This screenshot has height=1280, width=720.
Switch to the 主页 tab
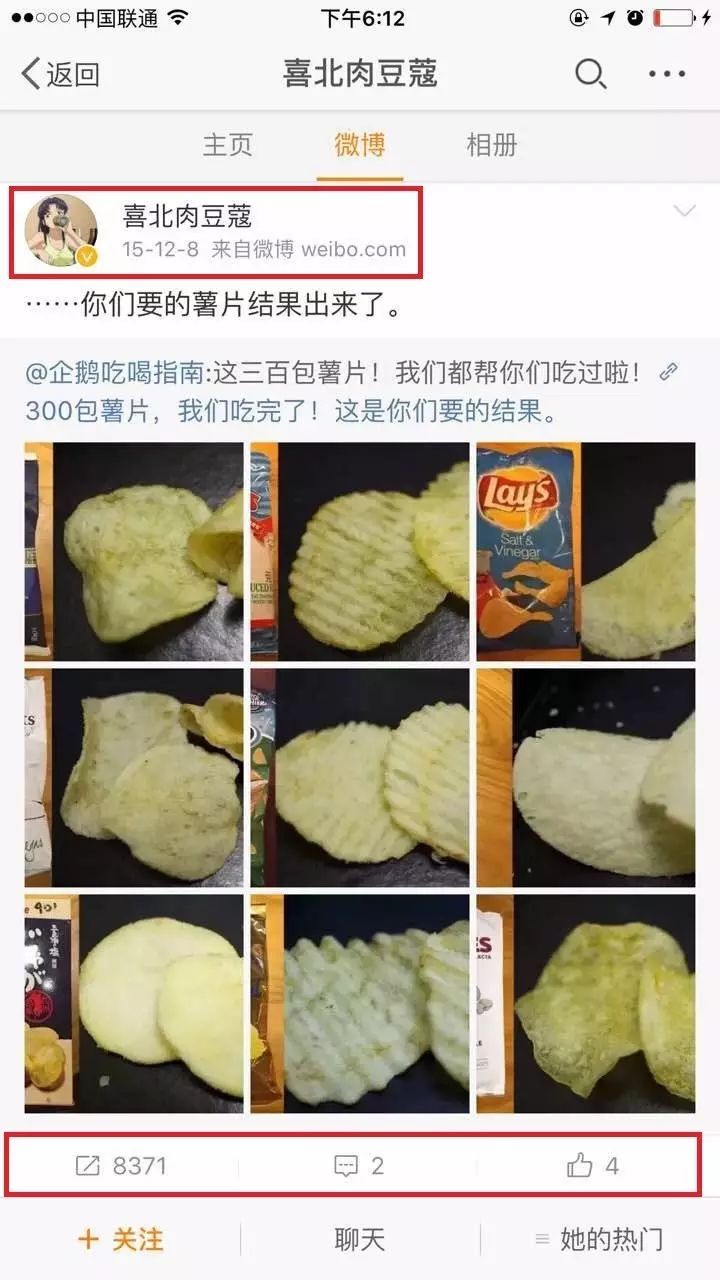pyautogui.click(x=228, y=144)
